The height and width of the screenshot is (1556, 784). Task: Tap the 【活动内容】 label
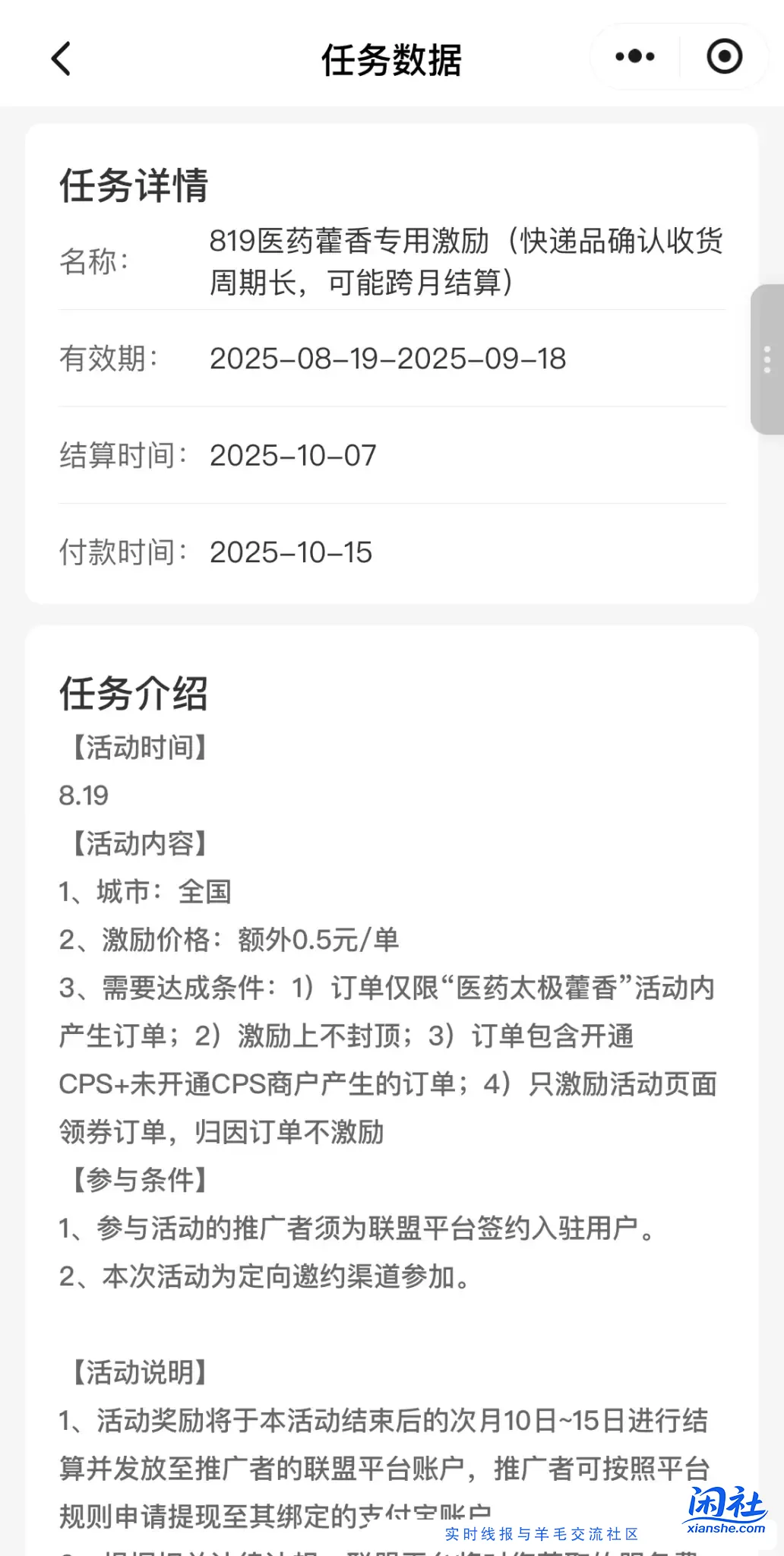tap(138, 843)
